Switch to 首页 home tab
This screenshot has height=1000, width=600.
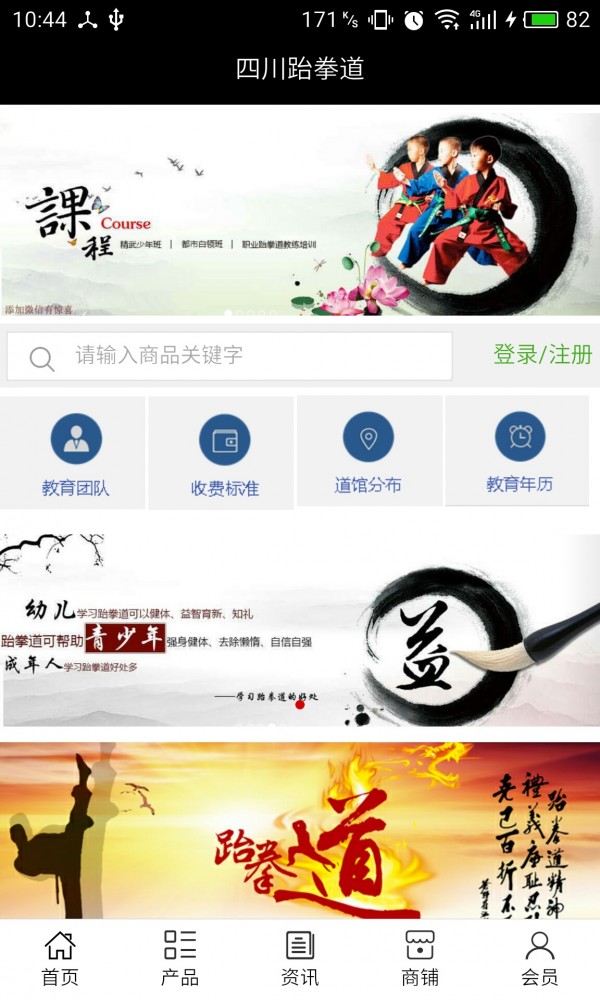click(60, 958)
